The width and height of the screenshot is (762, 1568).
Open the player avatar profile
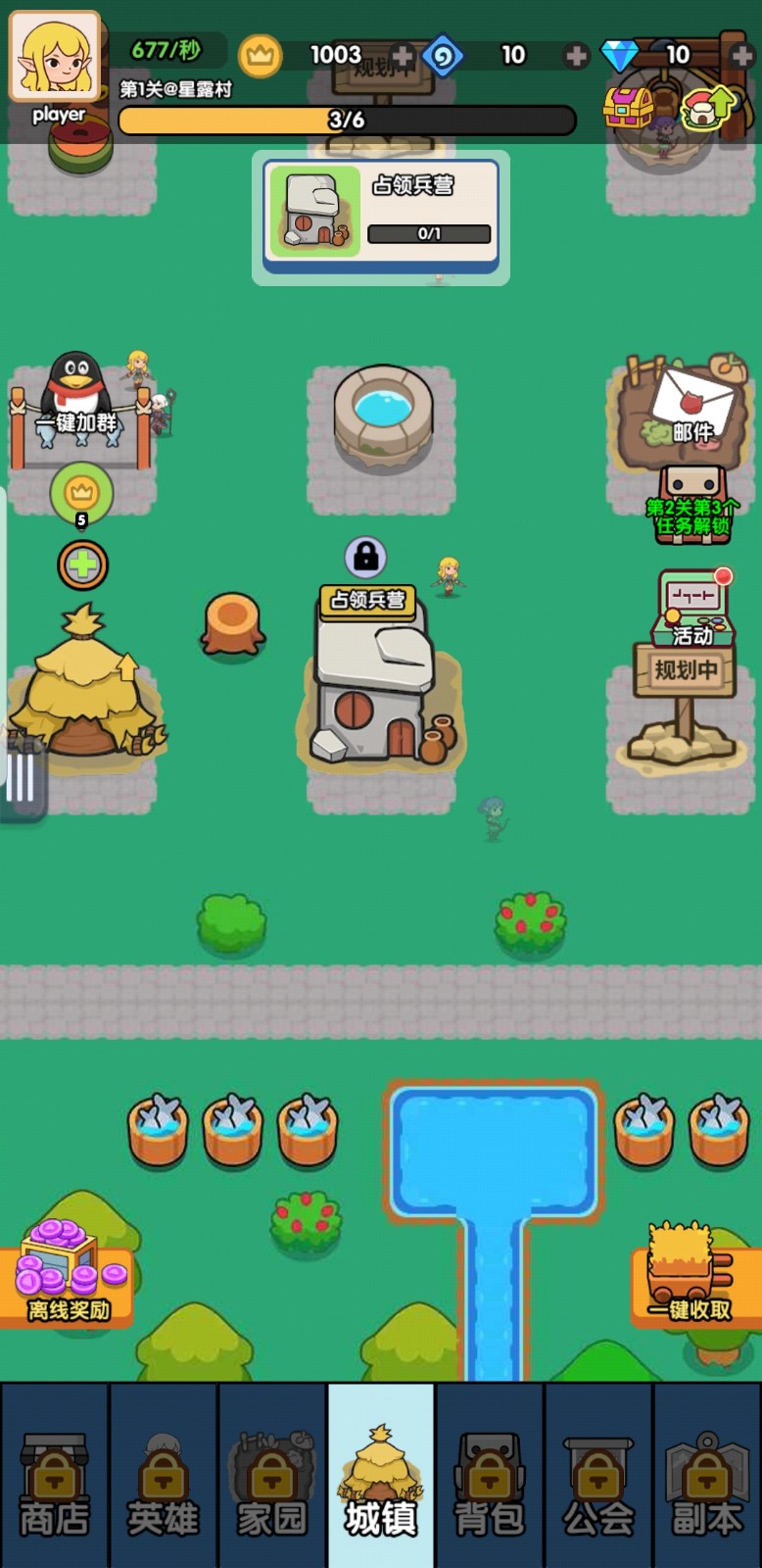[55, 57]
